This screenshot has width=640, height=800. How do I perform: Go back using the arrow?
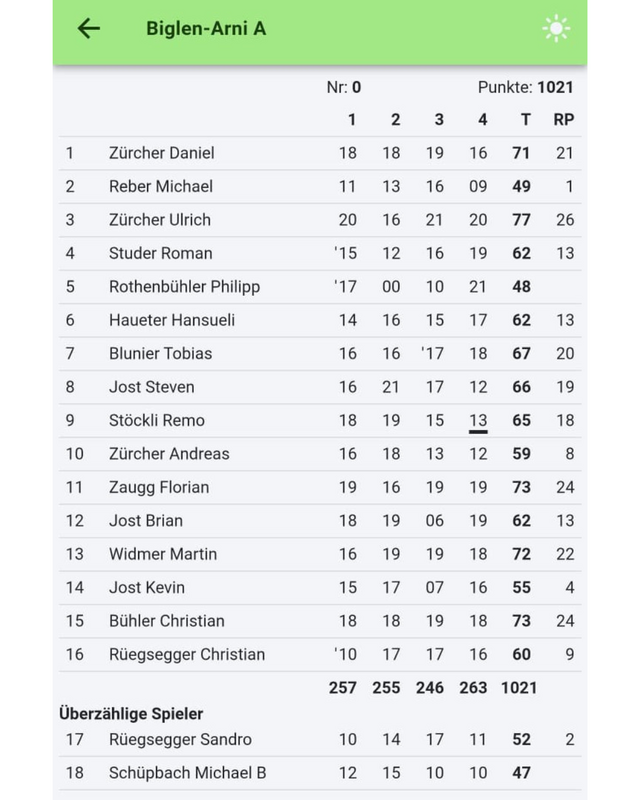click(89, 28)
